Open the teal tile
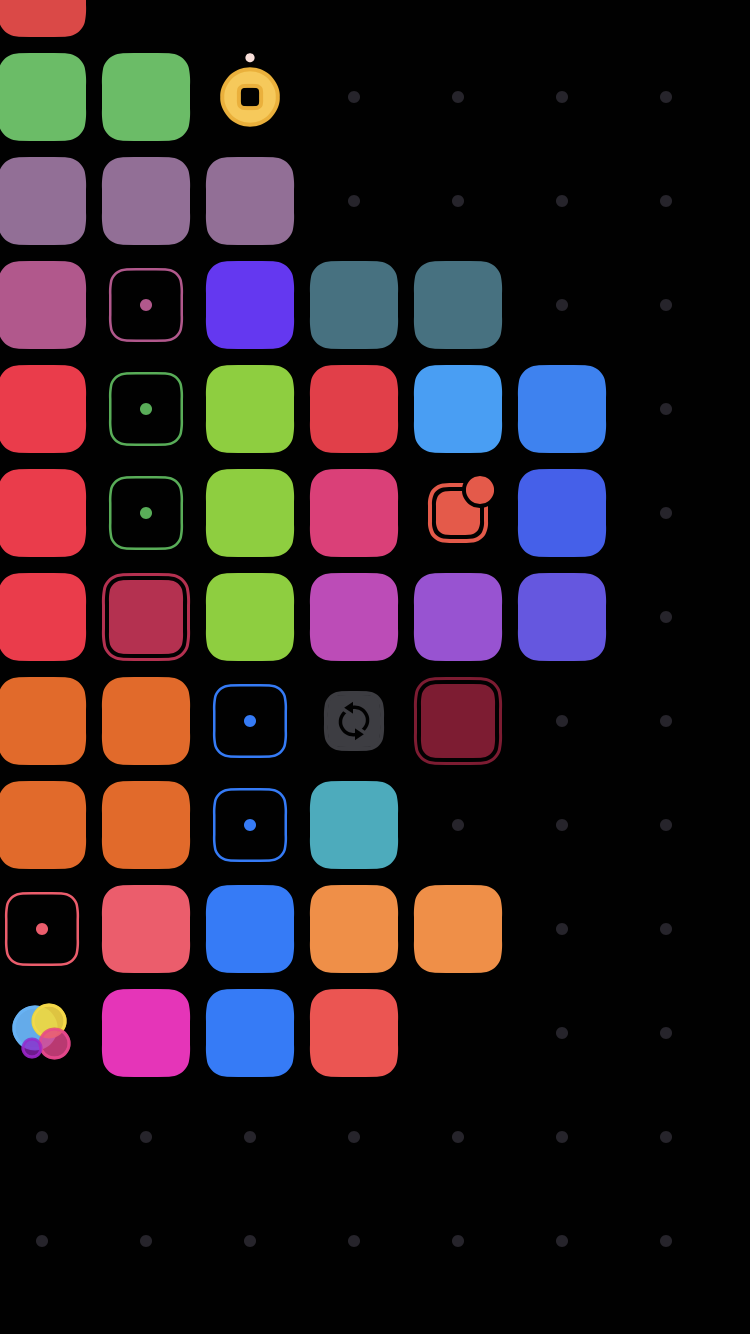Screen dimensions: 750x1334 (354, 825)
